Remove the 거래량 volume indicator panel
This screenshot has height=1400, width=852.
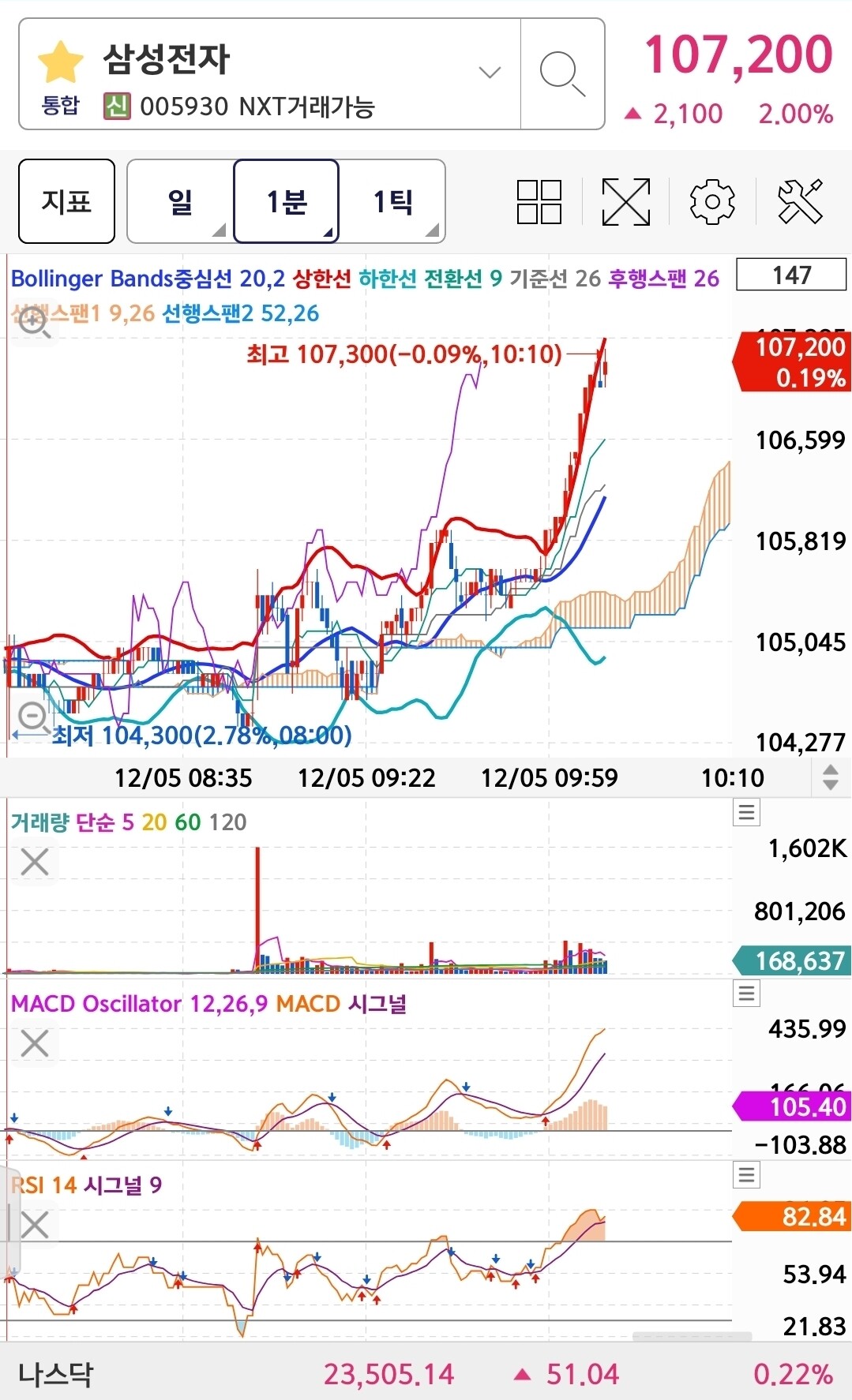[35, 862]
